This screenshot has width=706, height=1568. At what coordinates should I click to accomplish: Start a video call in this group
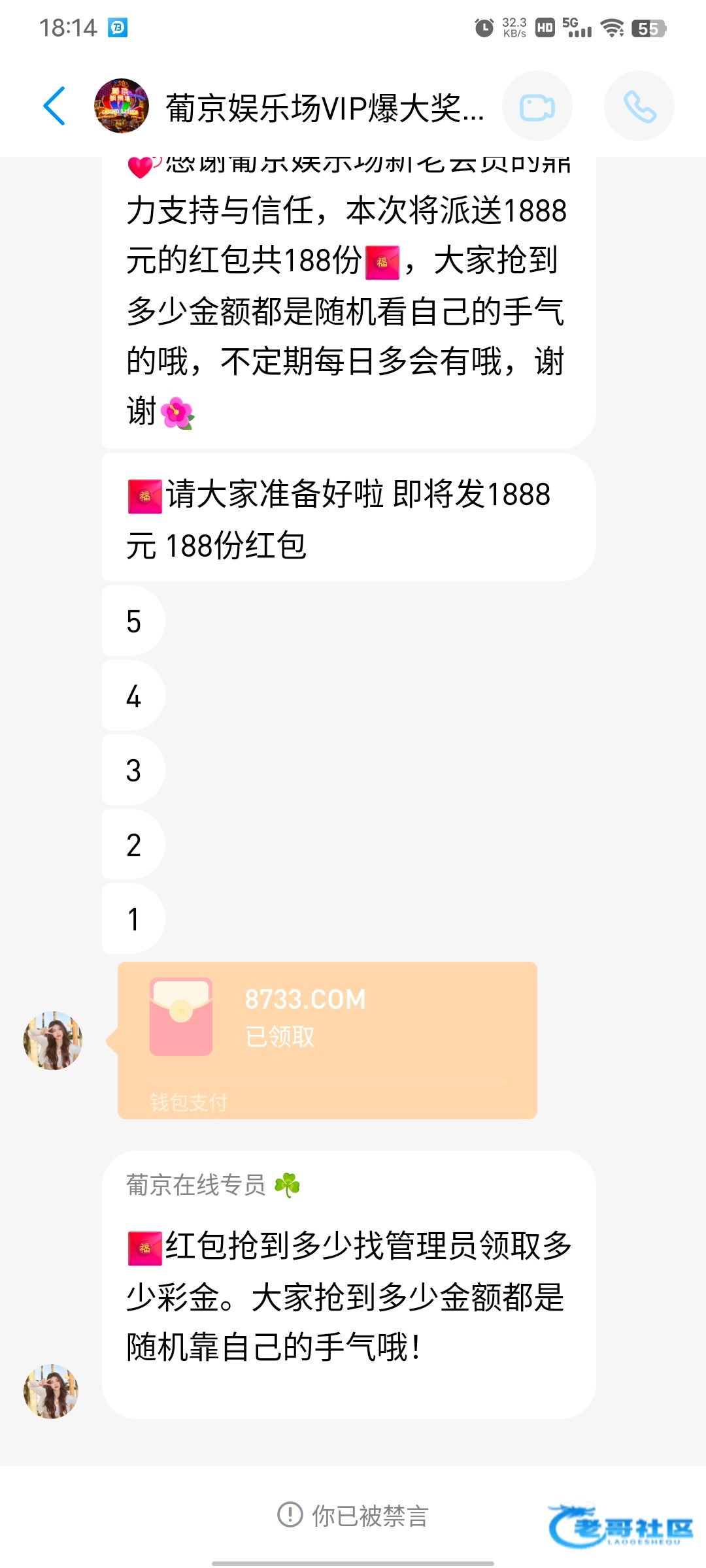tap(537, 106)
